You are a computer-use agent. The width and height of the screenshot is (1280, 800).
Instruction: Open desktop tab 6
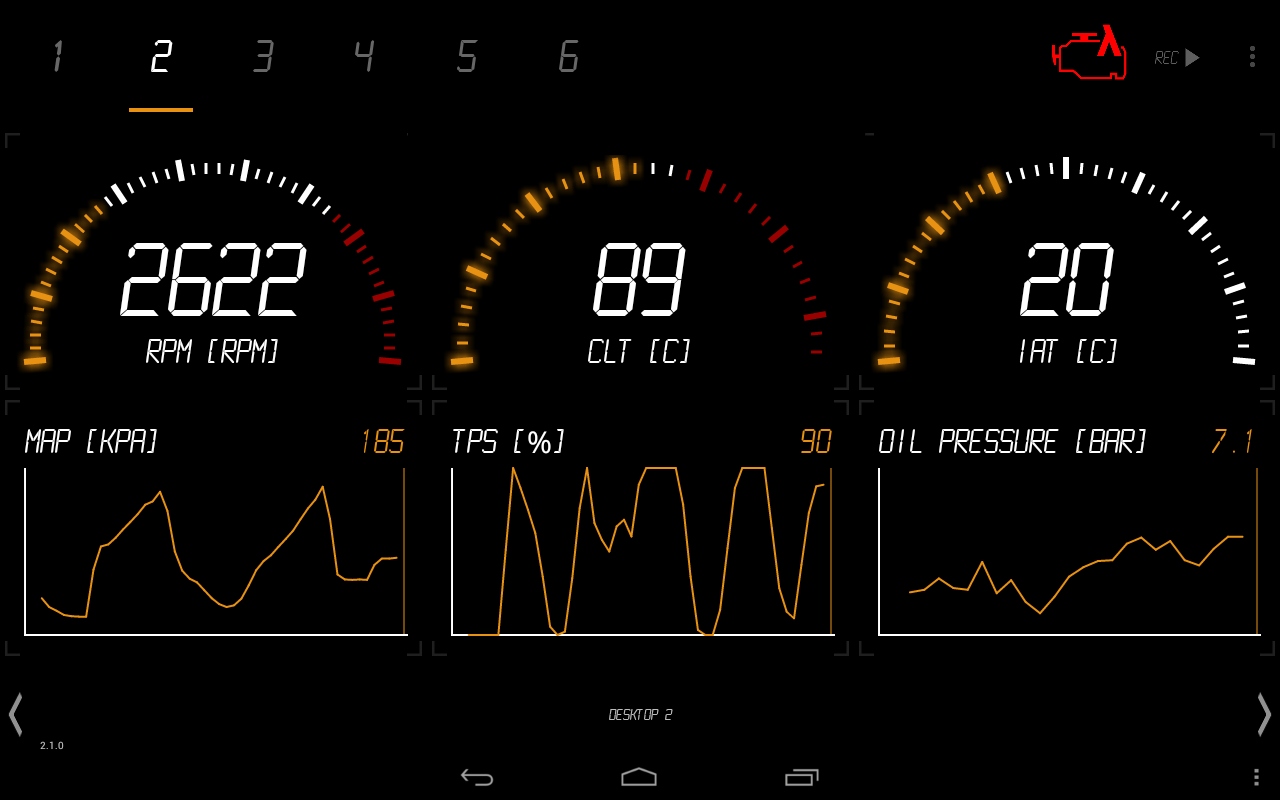(x=568, y=57)
